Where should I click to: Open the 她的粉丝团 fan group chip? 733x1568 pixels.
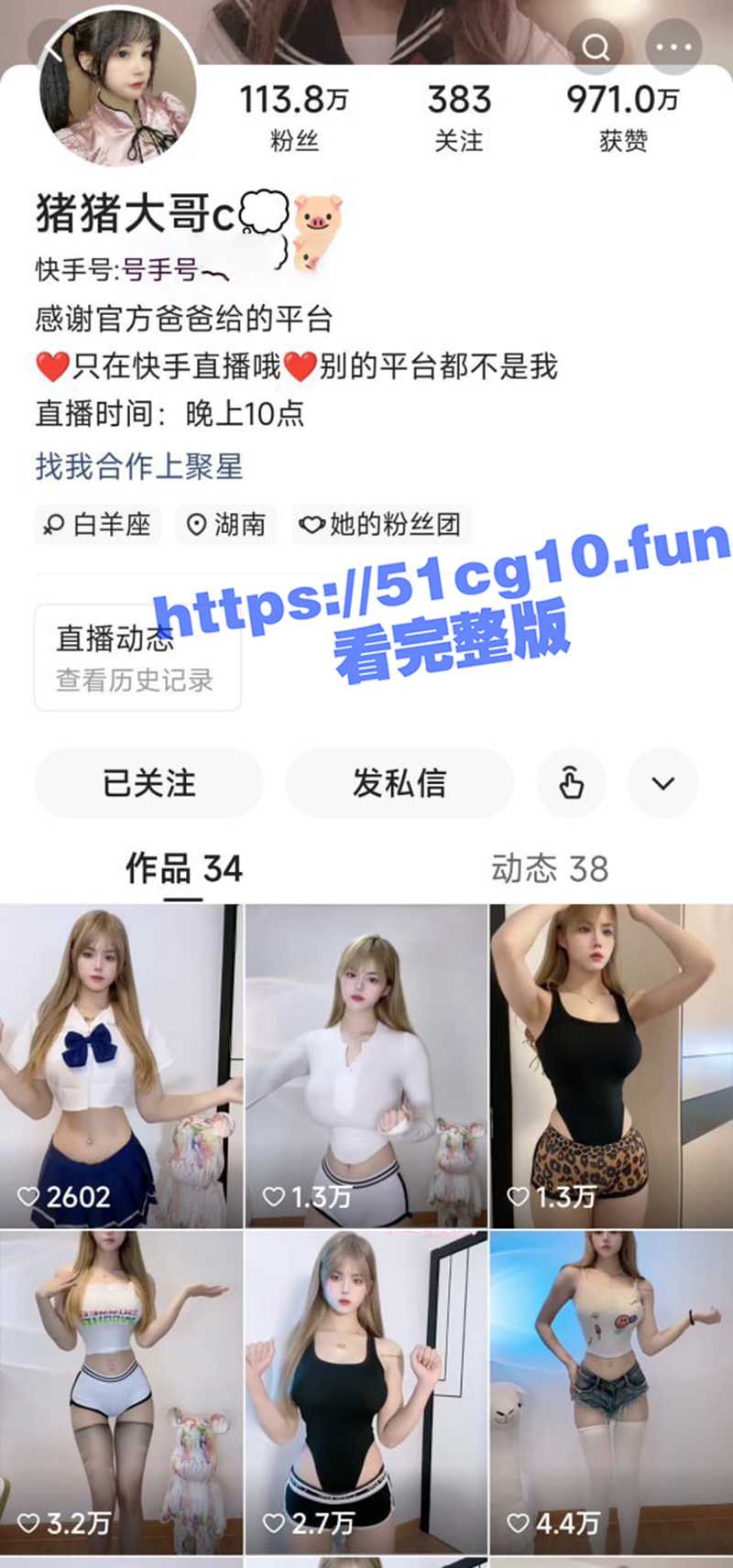coord(381,525)
